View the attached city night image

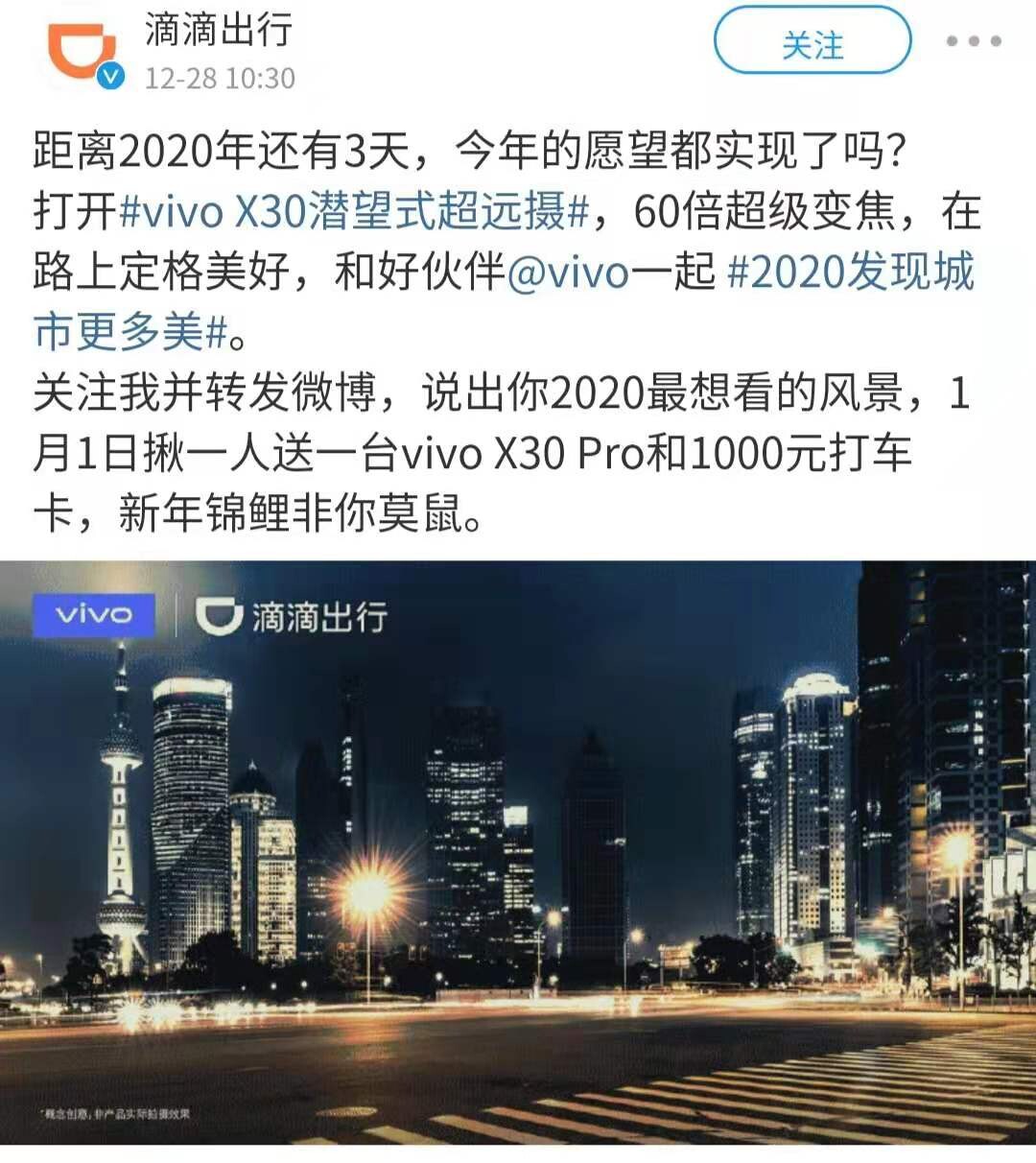tap(518, 852)
